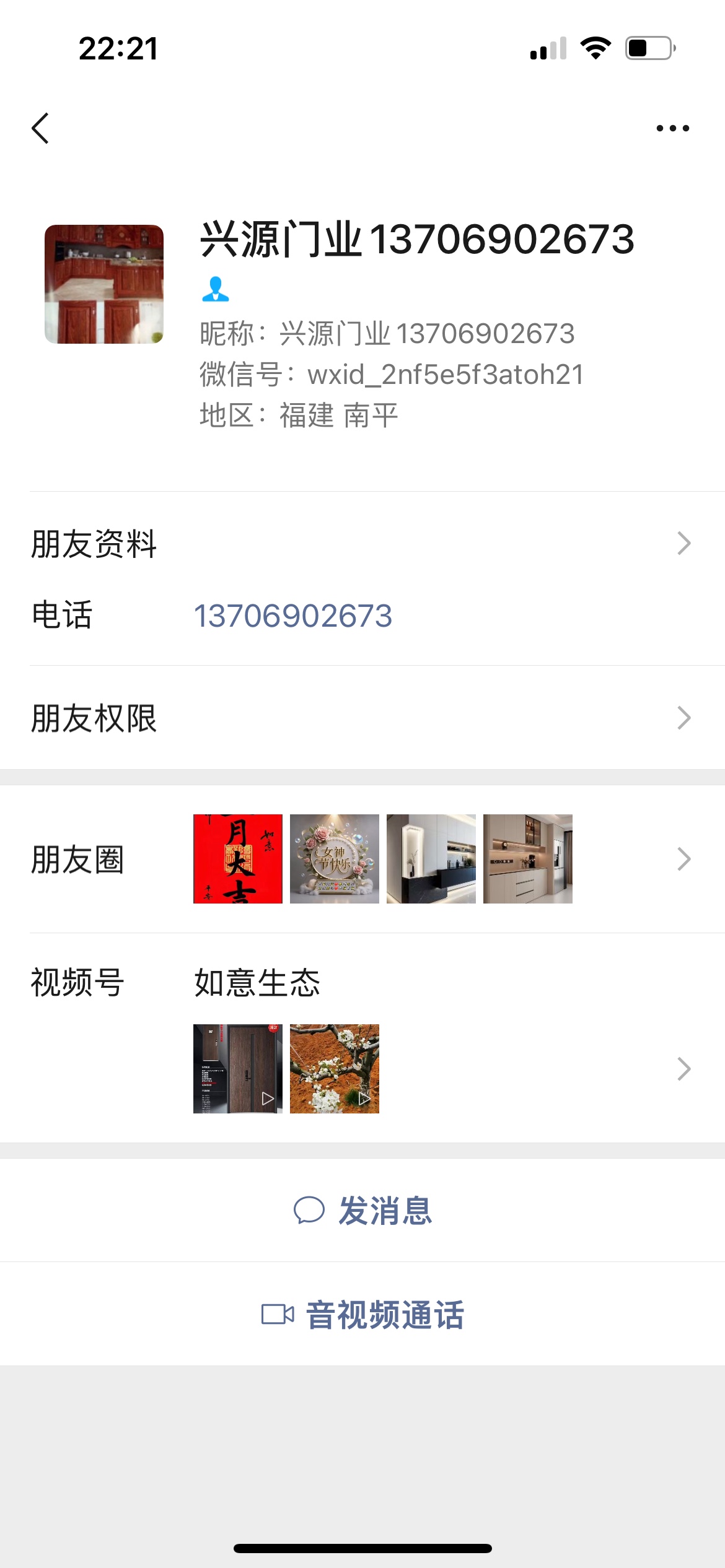View the contact's profile avatar photo
Screen dimensions: 725x1568
click(x=104, y=284)
